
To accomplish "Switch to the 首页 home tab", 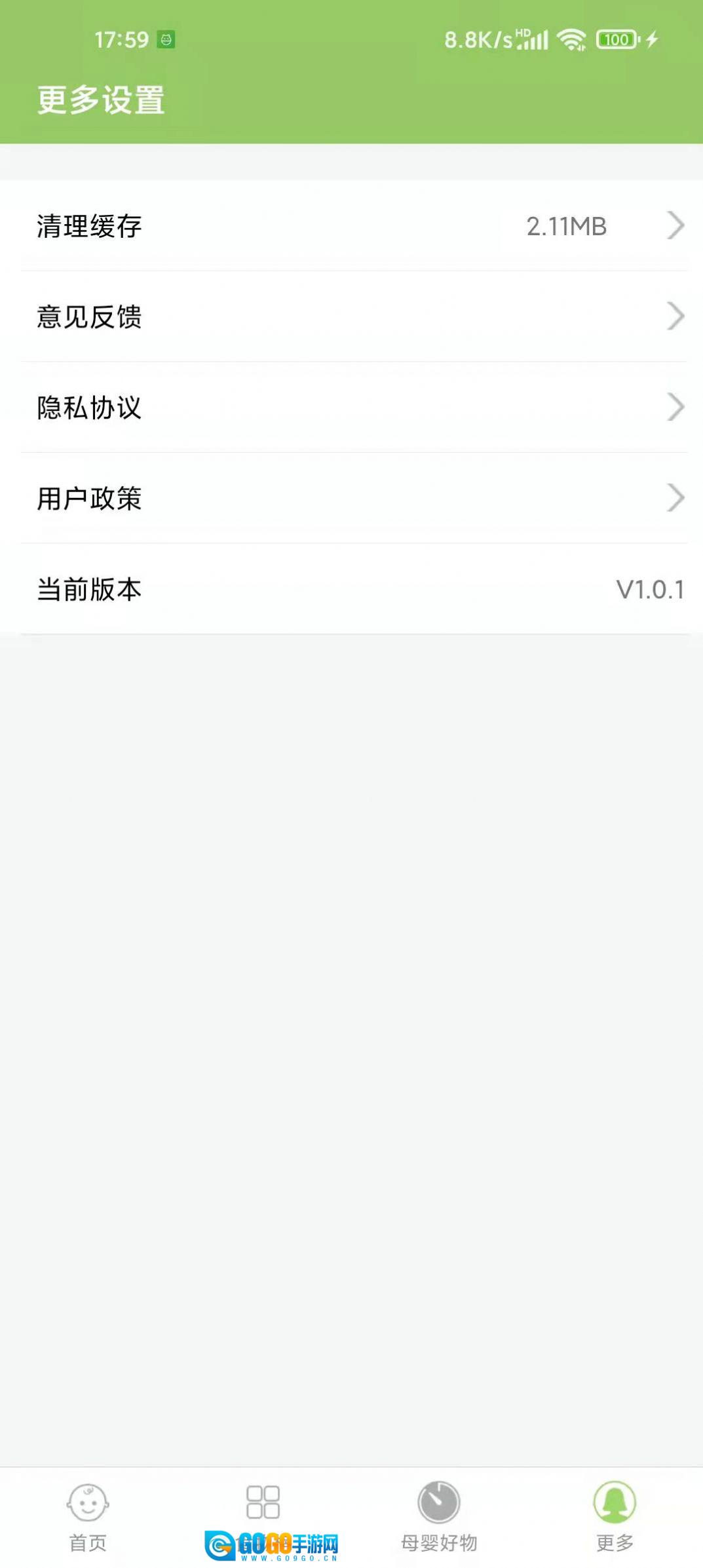I will [88, 1515].
